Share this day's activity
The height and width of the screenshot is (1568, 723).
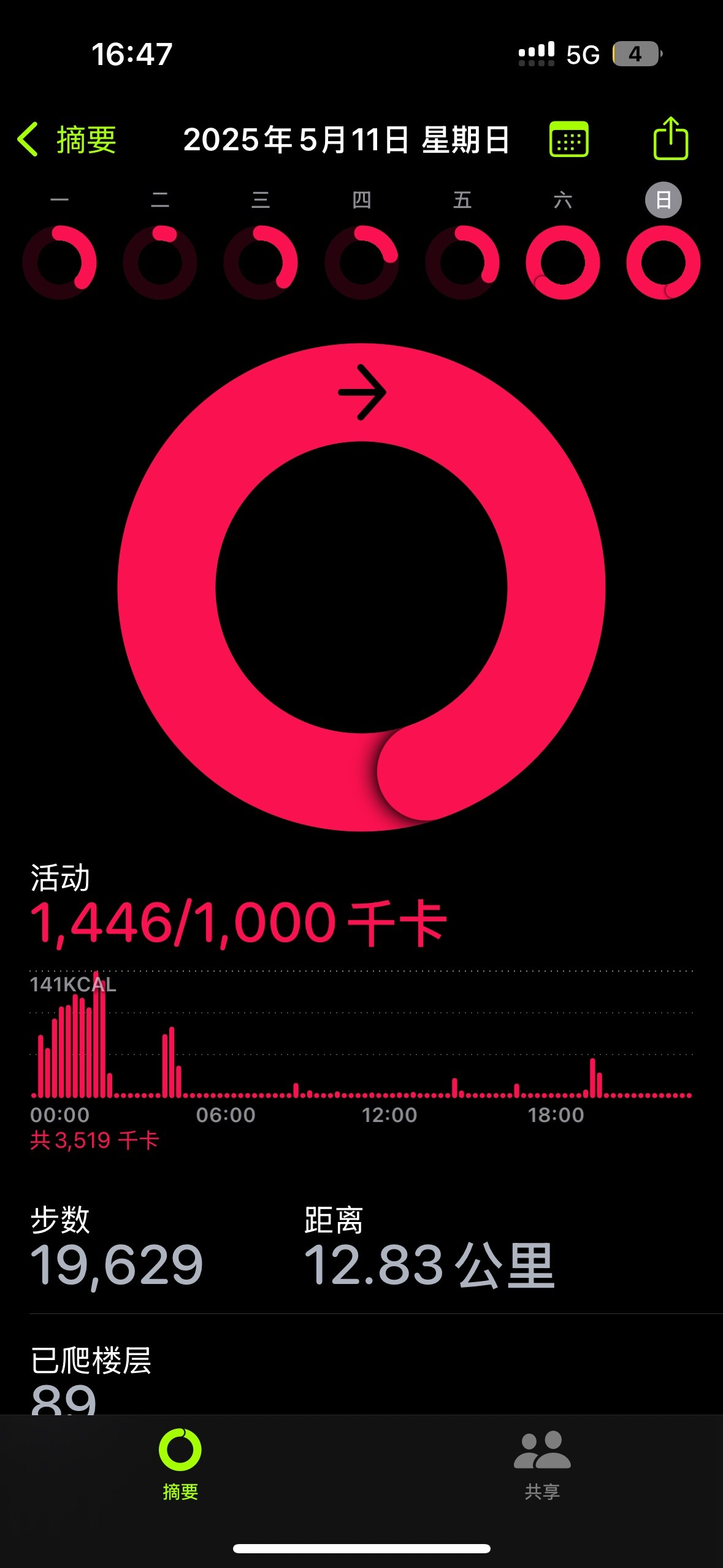point(670,139)
